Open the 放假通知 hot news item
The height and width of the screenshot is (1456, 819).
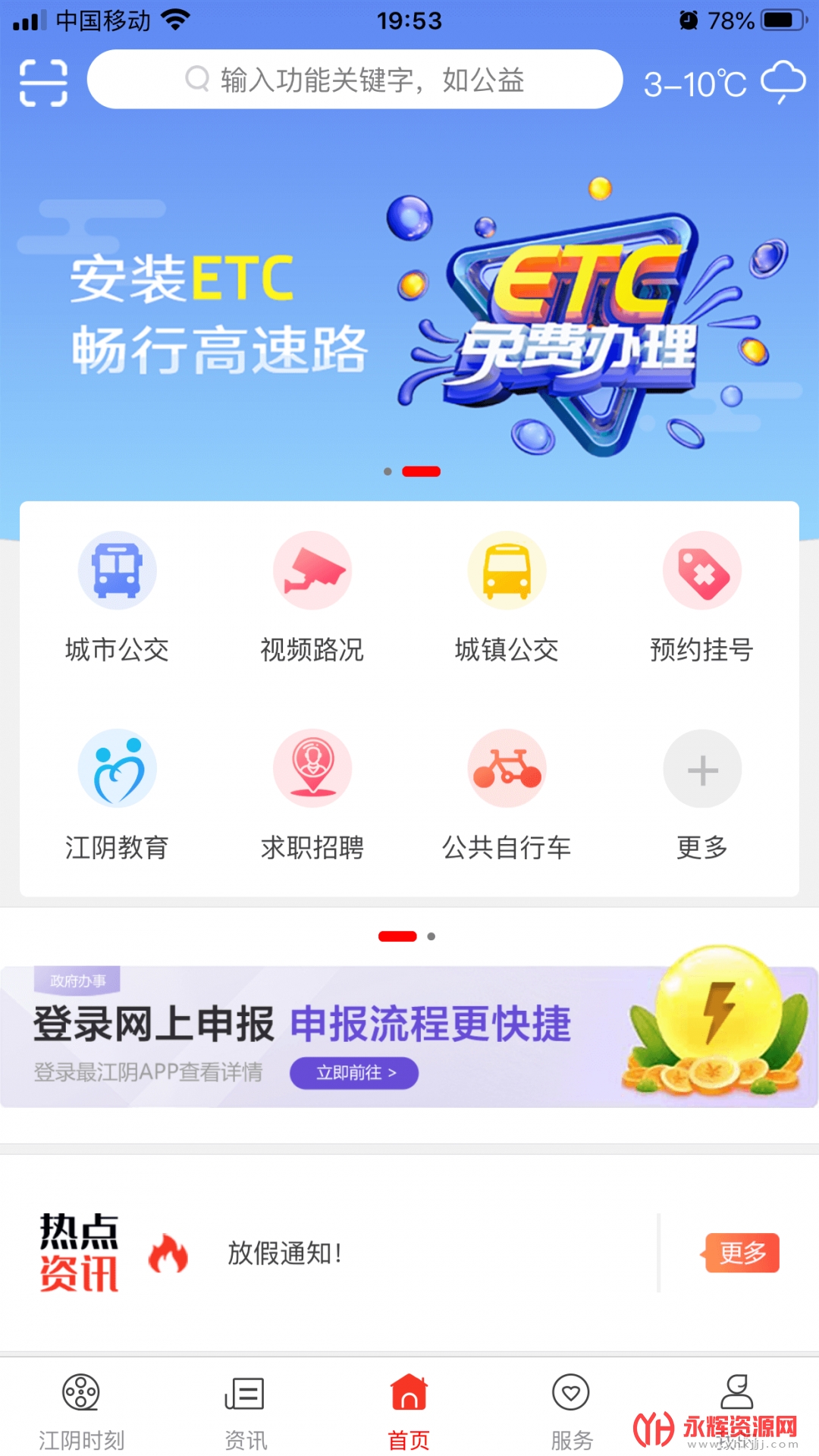285,1253
